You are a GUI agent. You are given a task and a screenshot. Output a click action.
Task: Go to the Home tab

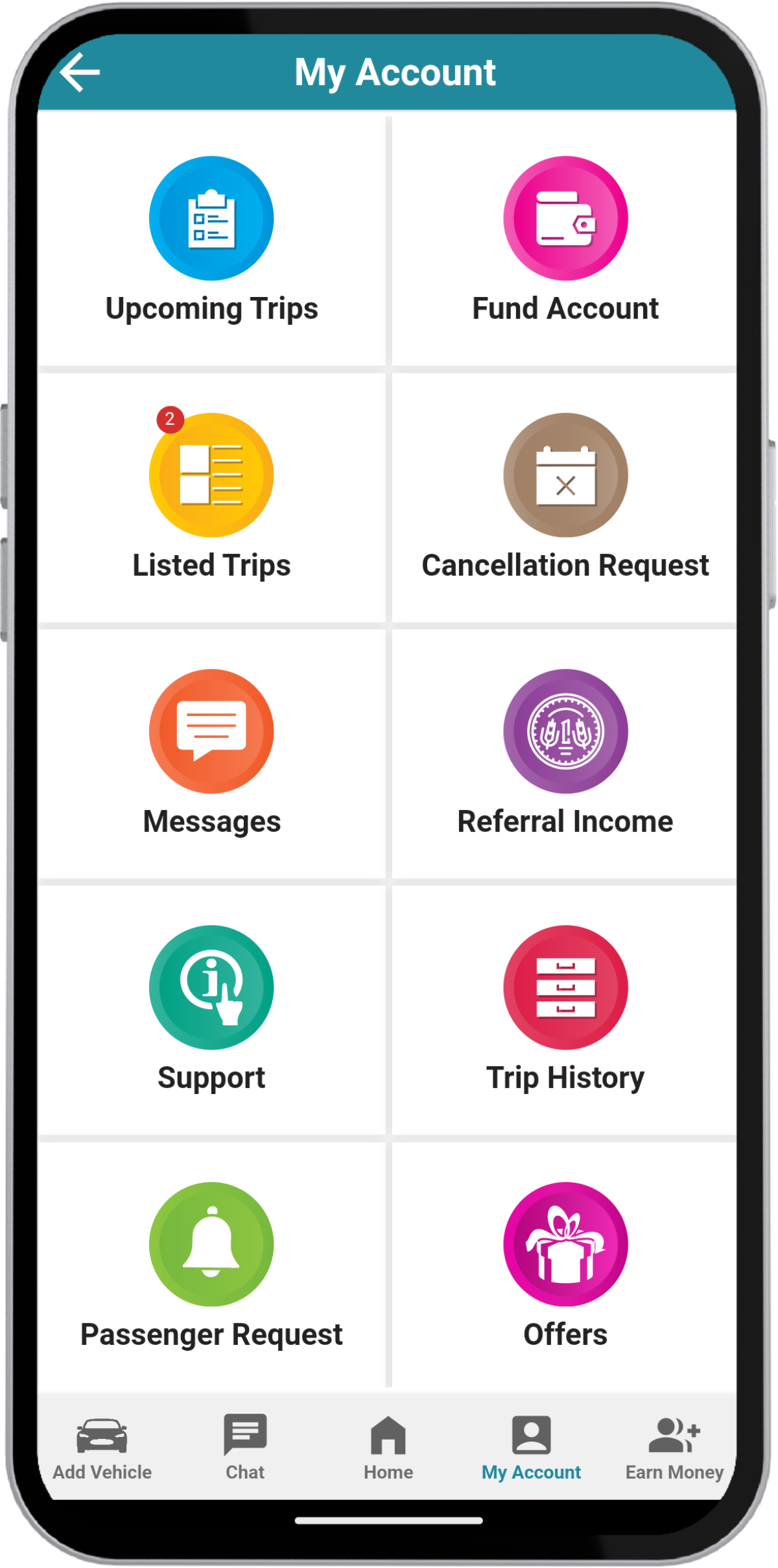coord(388,1447)
